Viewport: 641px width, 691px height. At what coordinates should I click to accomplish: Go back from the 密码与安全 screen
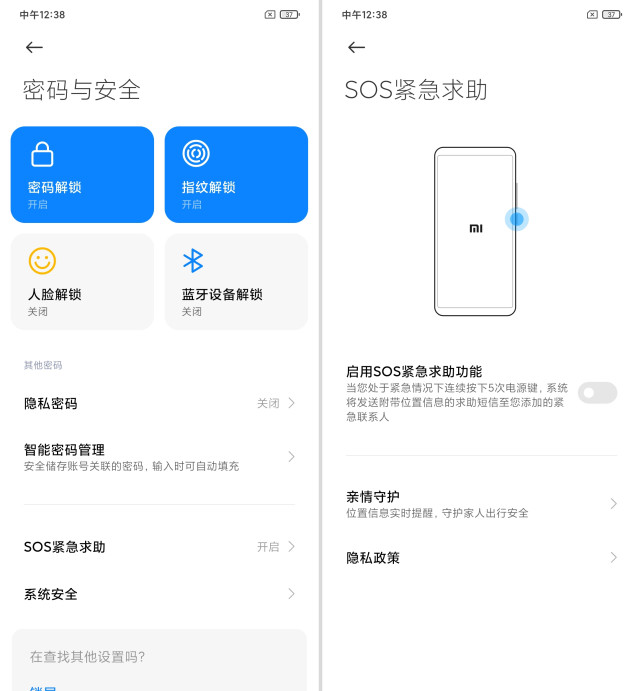(x=34, y=47)
